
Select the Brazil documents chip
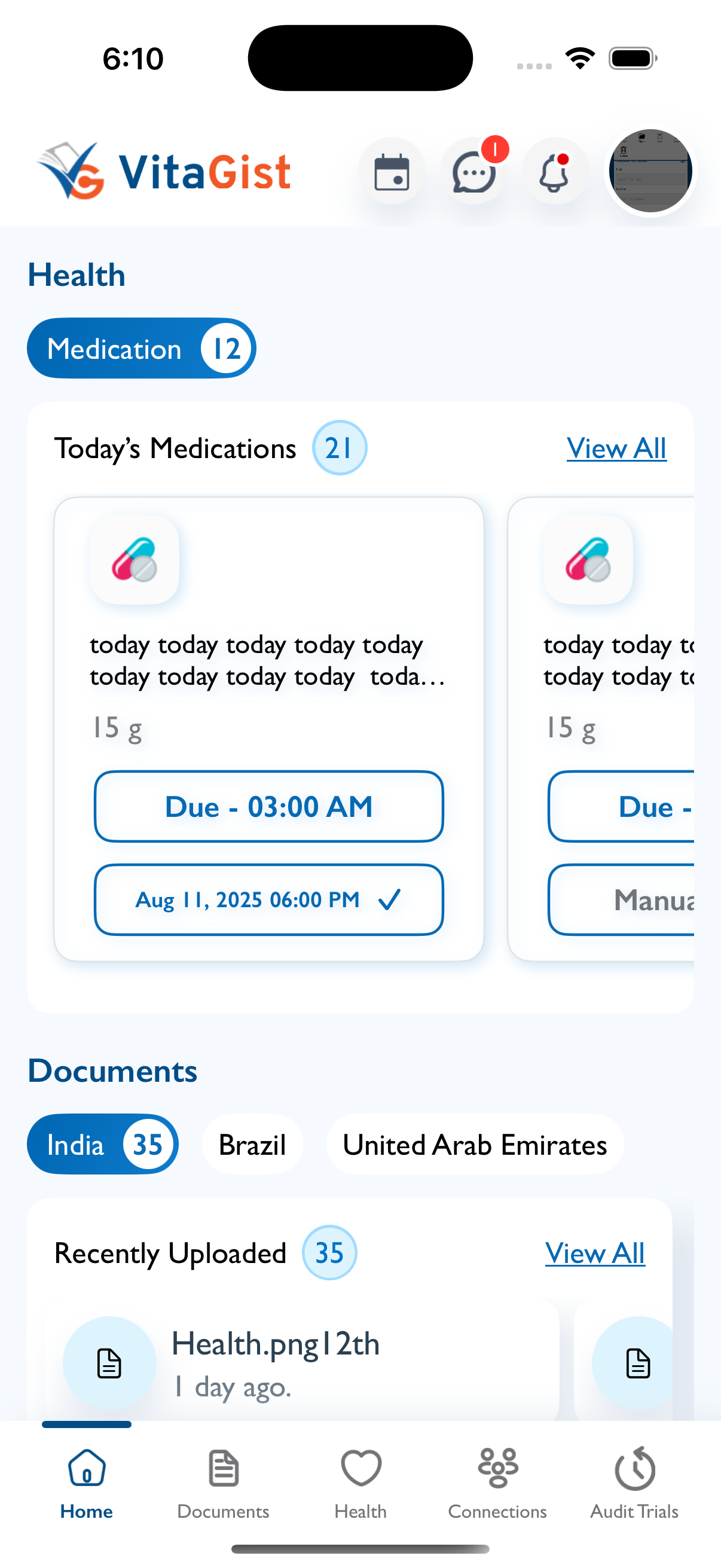point(252,1145)
